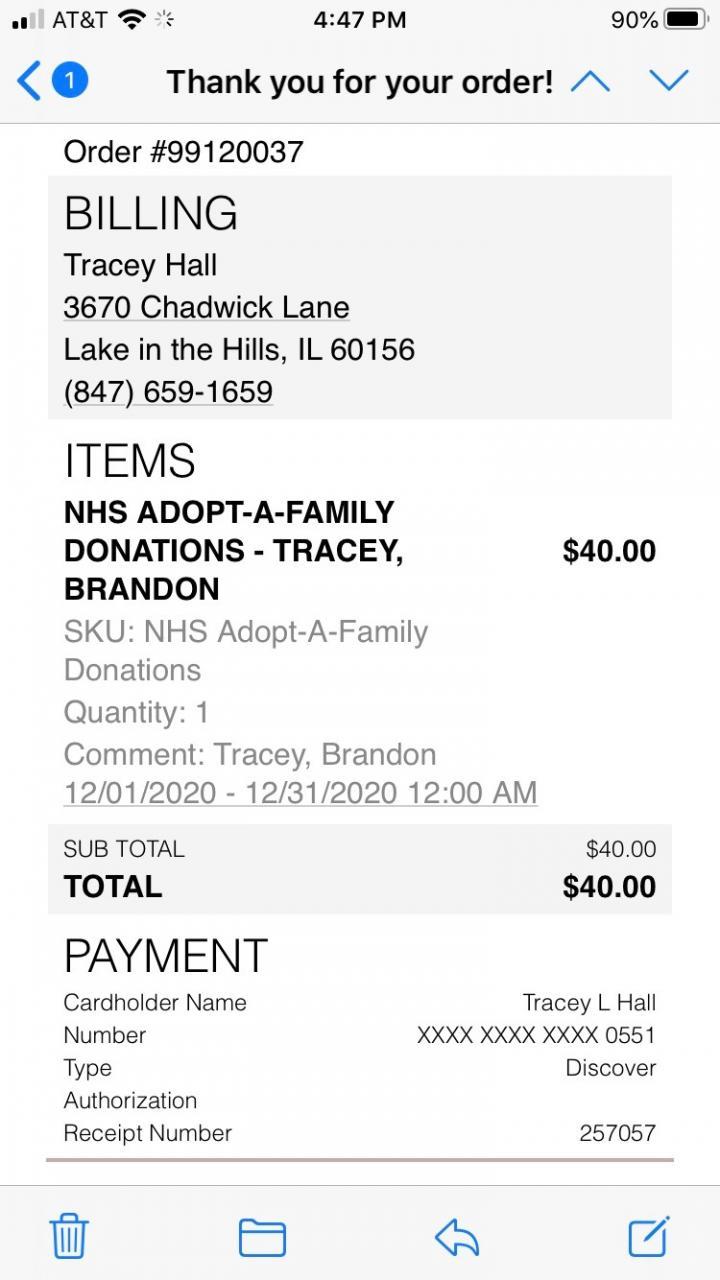Delete this email with the trash icon
The height and width of the screenshot is (1280, 720).
[x=69, y=1238]
